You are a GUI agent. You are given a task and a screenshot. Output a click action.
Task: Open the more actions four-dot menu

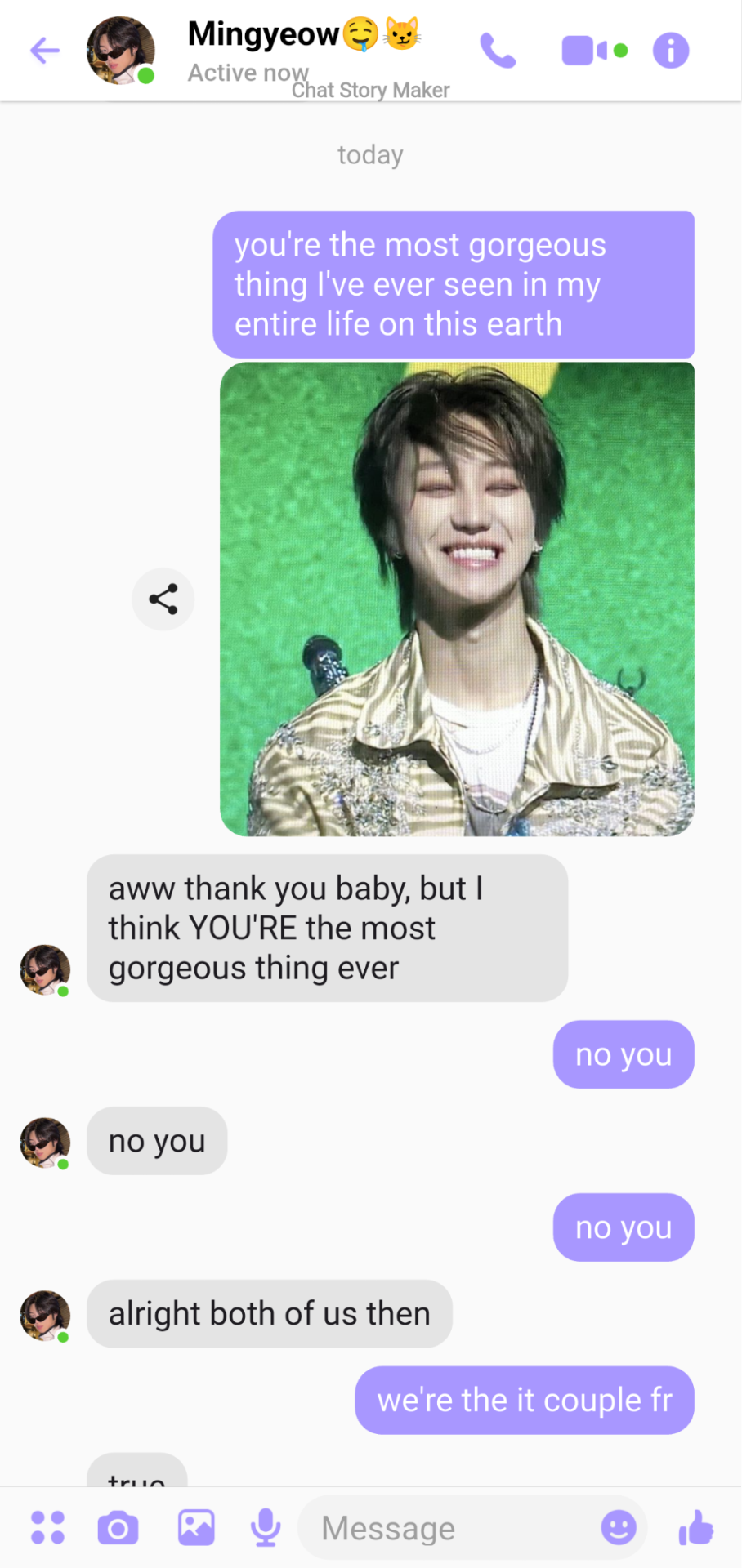[47, 1527]
